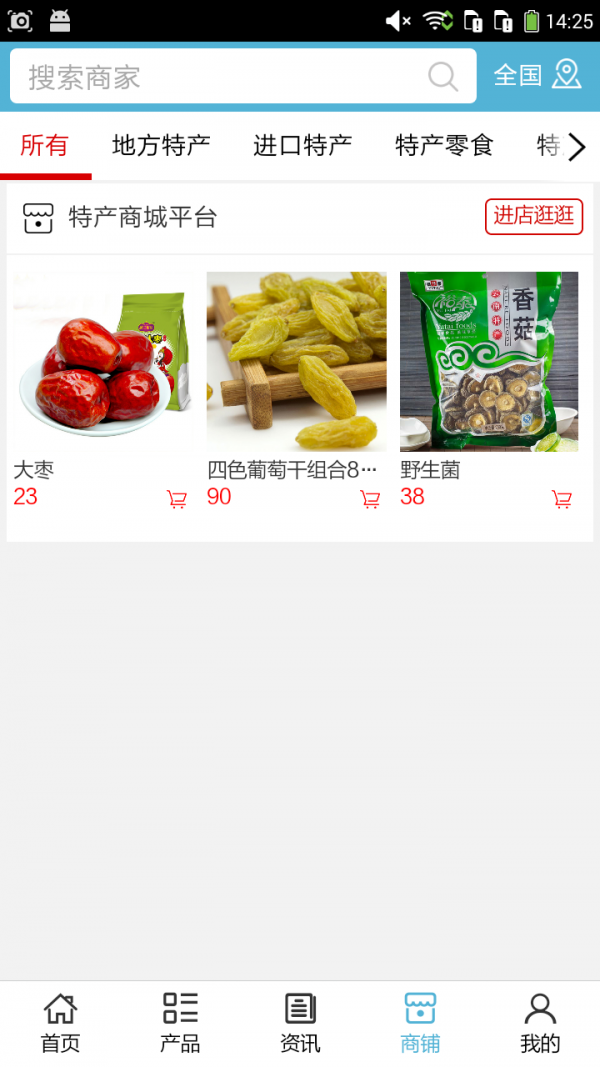Open the 我的 profile tab
Viewport: 600px width, 1067px height.
pos(540,1023)
